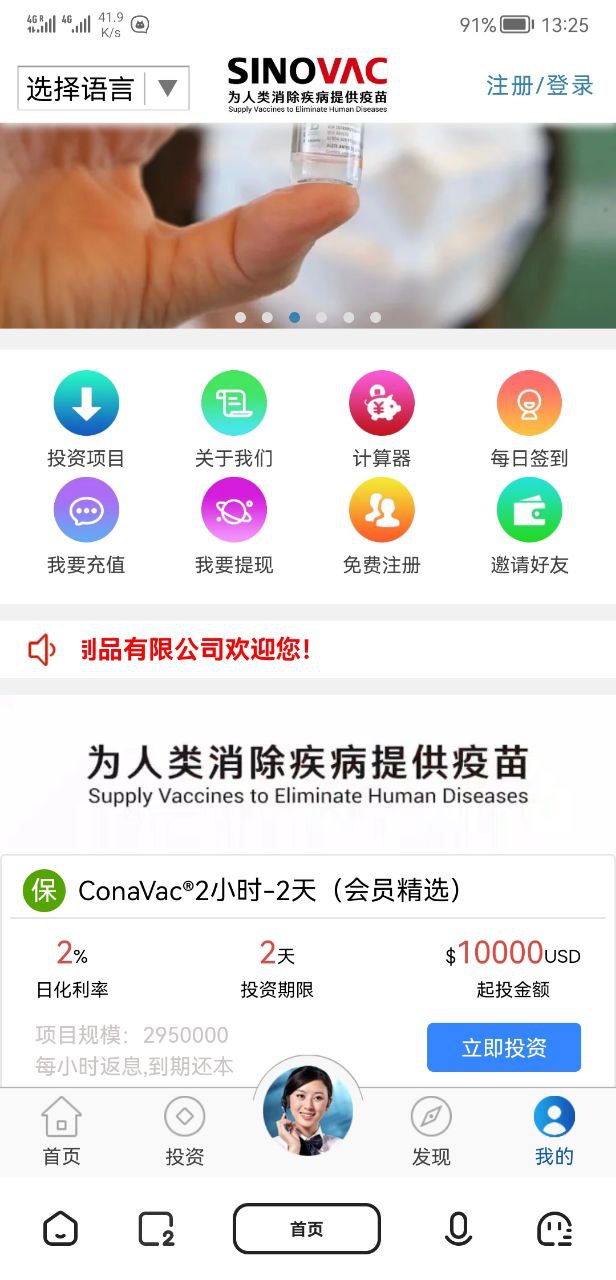Open 关于我们 shortcut
Screen dimensions: 616x1280
pos(234,419)
